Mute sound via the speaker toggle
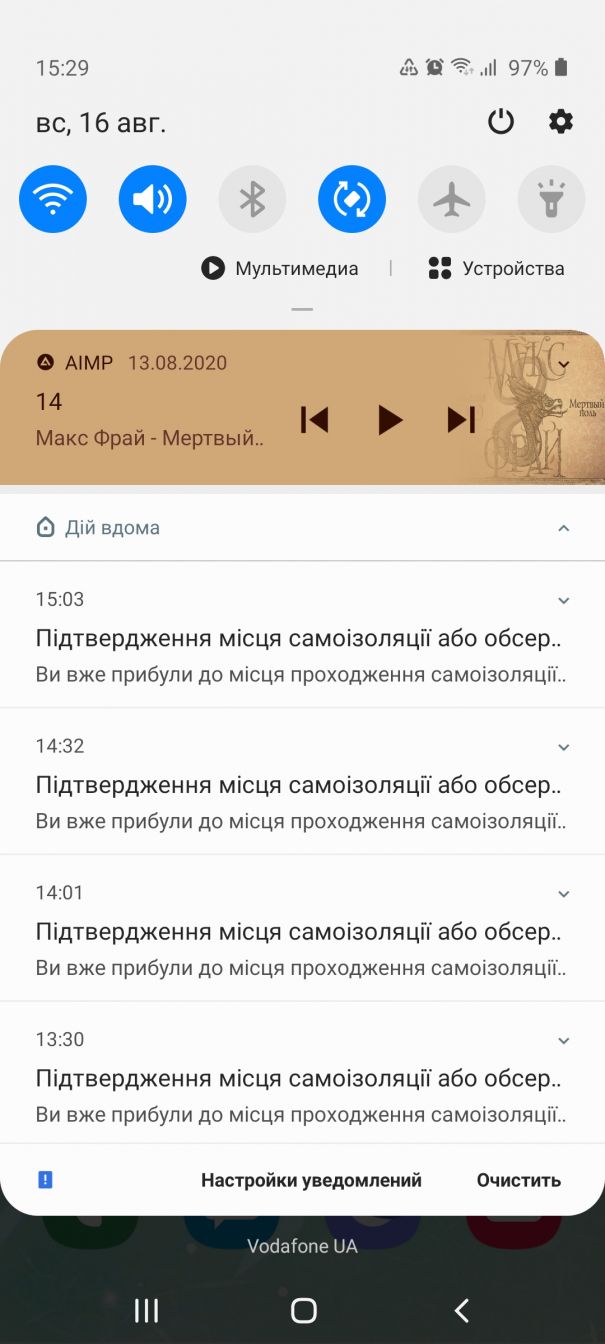 [x=152, y=200]
